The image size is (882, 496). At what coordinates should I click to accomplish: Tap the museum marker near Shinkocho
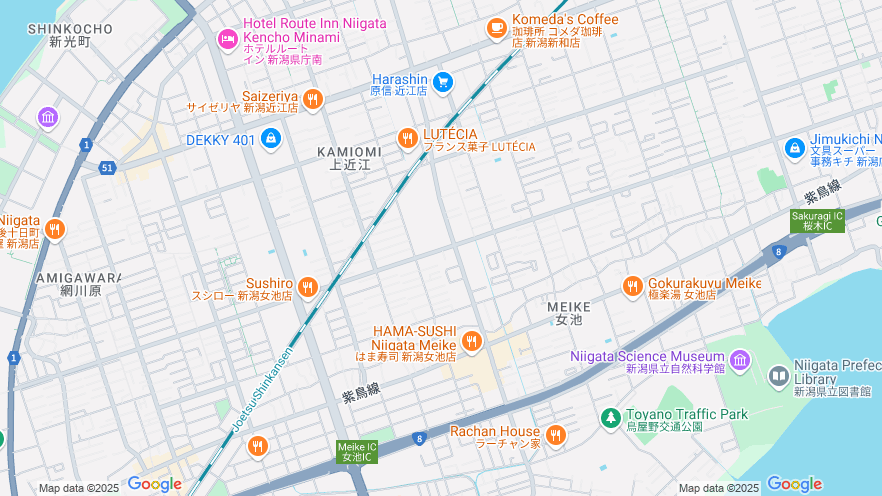tap(48, 118)
